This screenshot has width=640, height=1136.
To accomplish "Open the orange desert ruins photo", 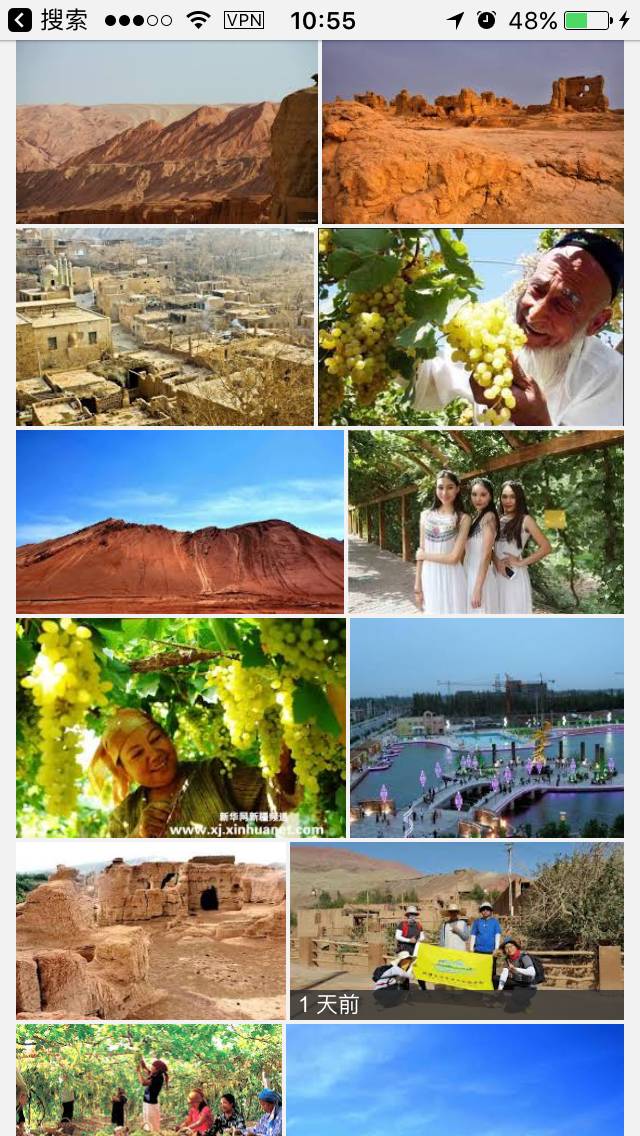I will [472, 132].
